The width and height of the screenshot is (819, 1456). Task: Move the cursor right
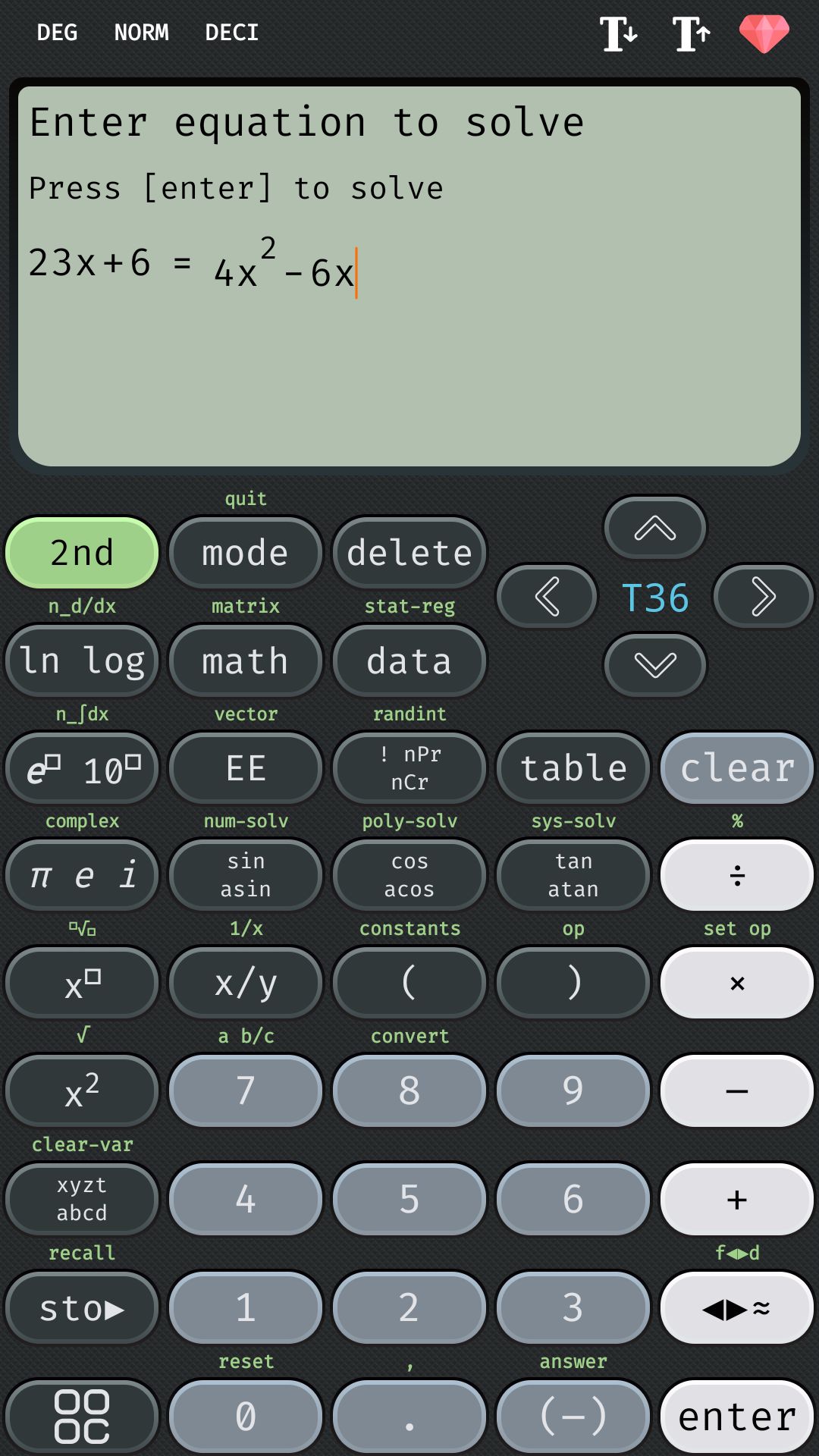764,596
